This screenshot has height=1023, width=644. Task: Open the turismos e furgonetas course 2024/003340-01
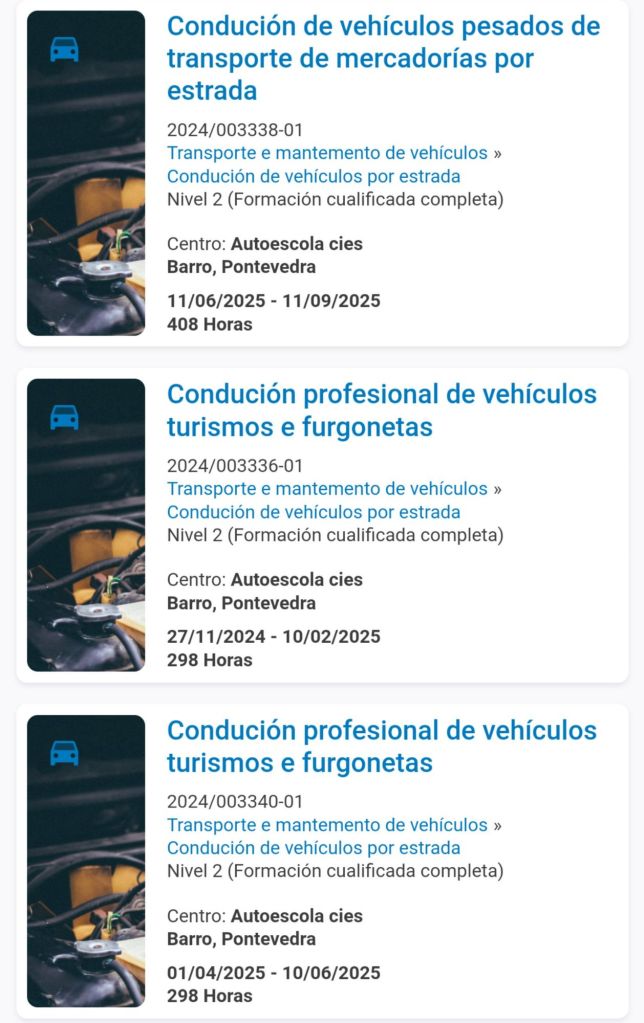[x=381, y=746]
